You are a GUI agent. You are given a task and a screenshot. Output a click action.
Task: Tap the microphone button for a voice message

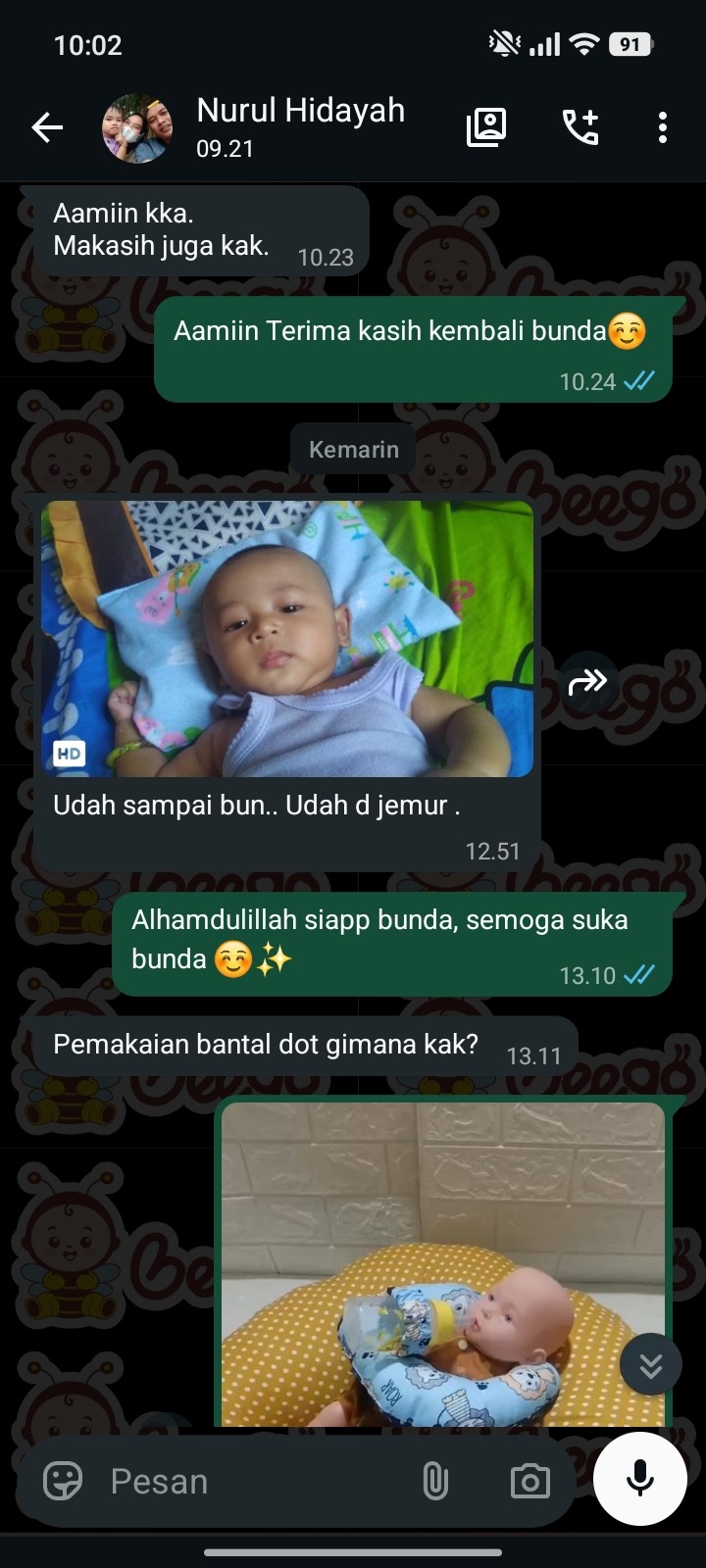[x=640, y=1478]
